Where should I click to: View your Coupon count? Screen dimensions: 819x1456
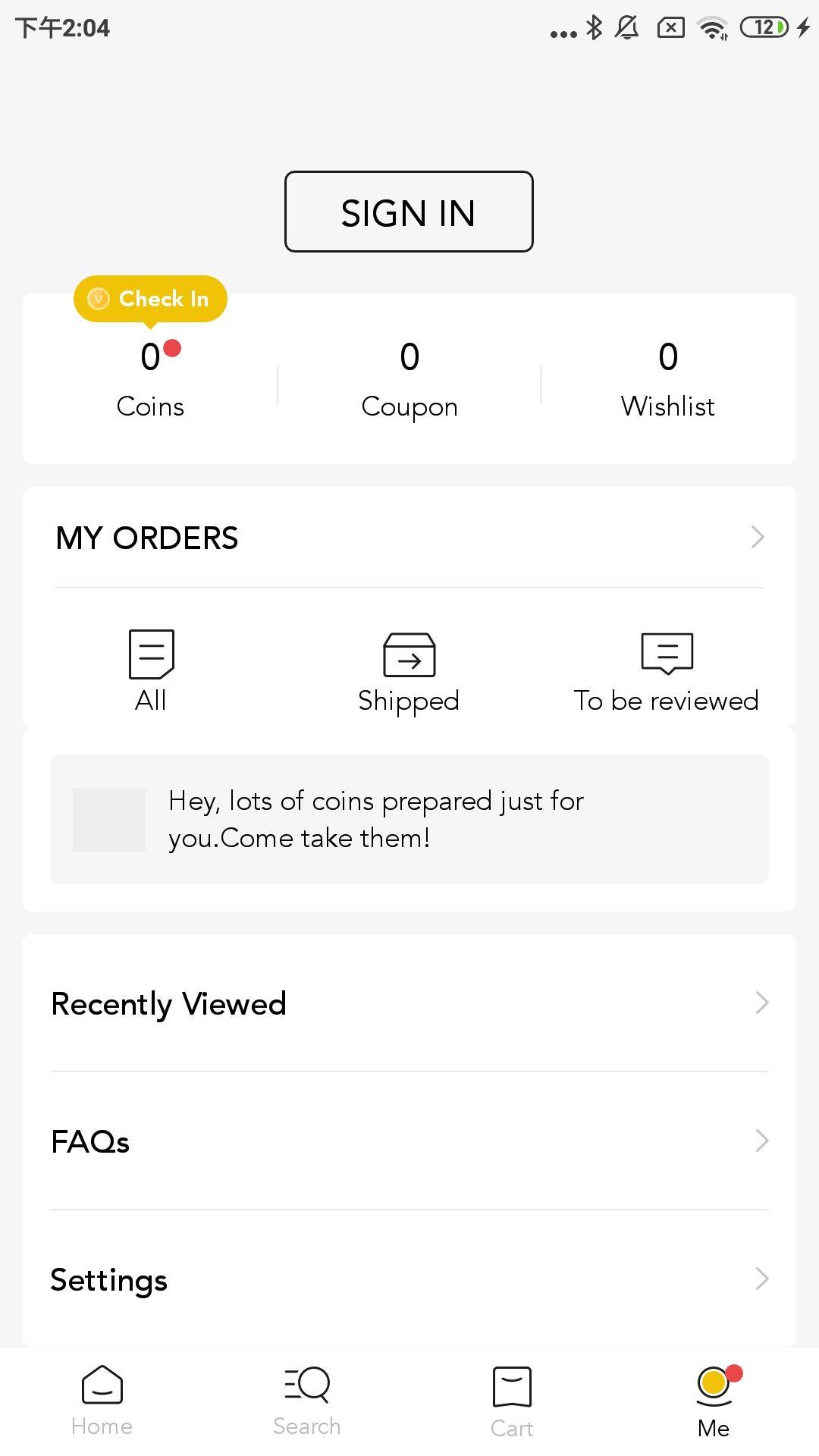coord(409,379)
